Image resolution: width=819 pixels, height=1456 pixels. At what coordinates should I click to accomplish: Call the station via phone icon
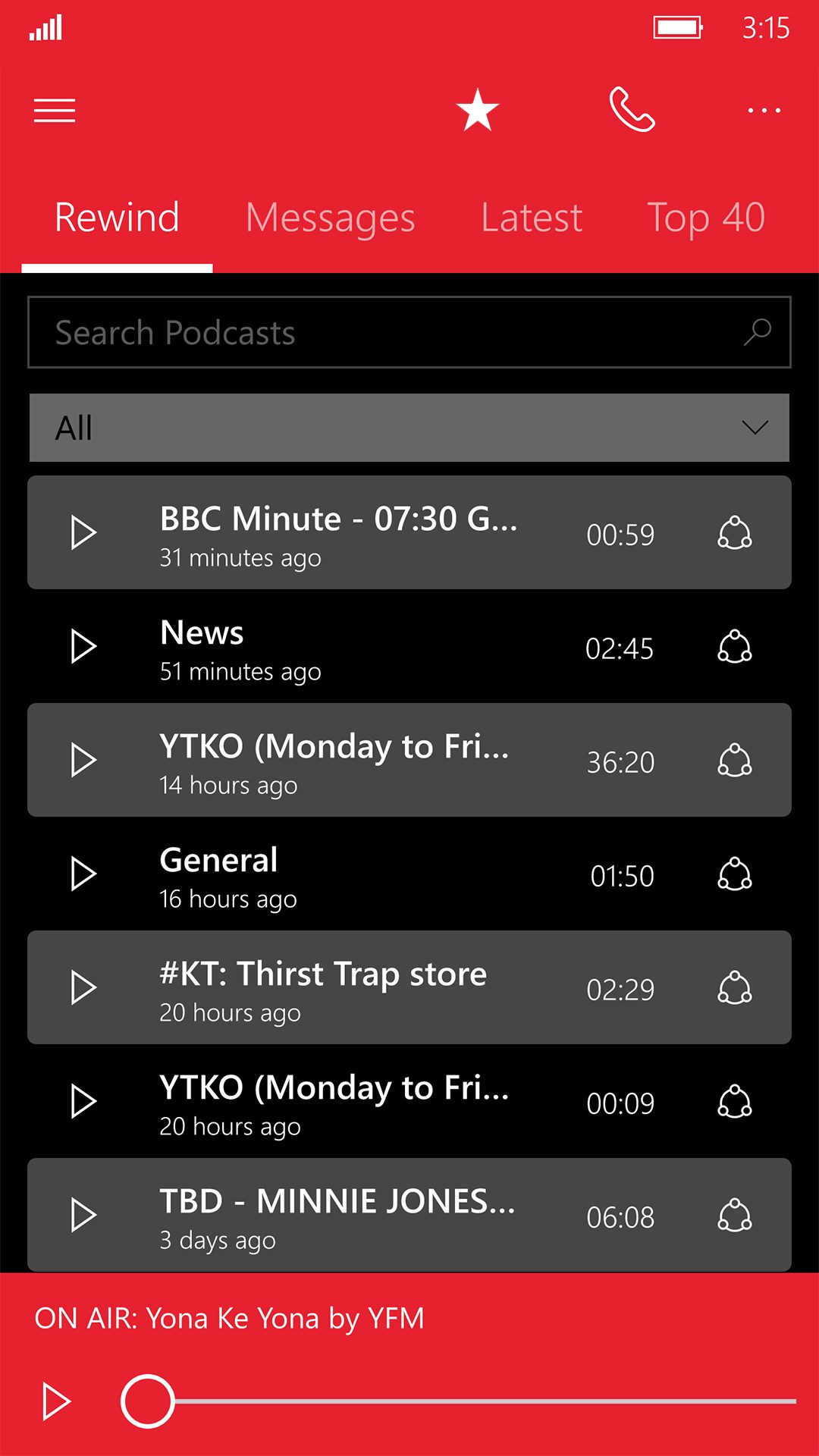632,111
